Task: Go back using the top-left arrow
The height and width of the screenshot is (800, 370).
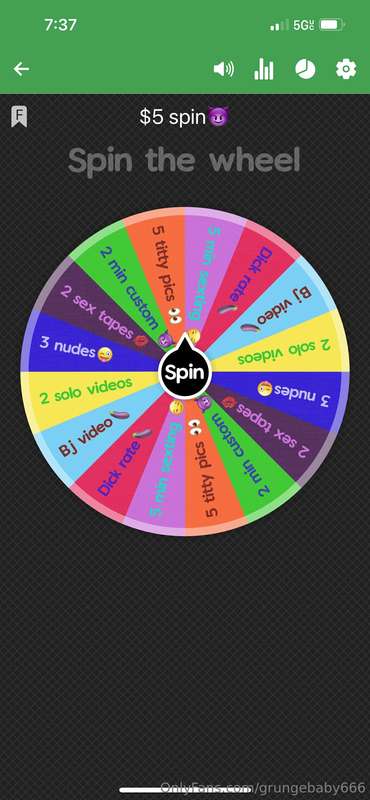Action: pos(21,69)
